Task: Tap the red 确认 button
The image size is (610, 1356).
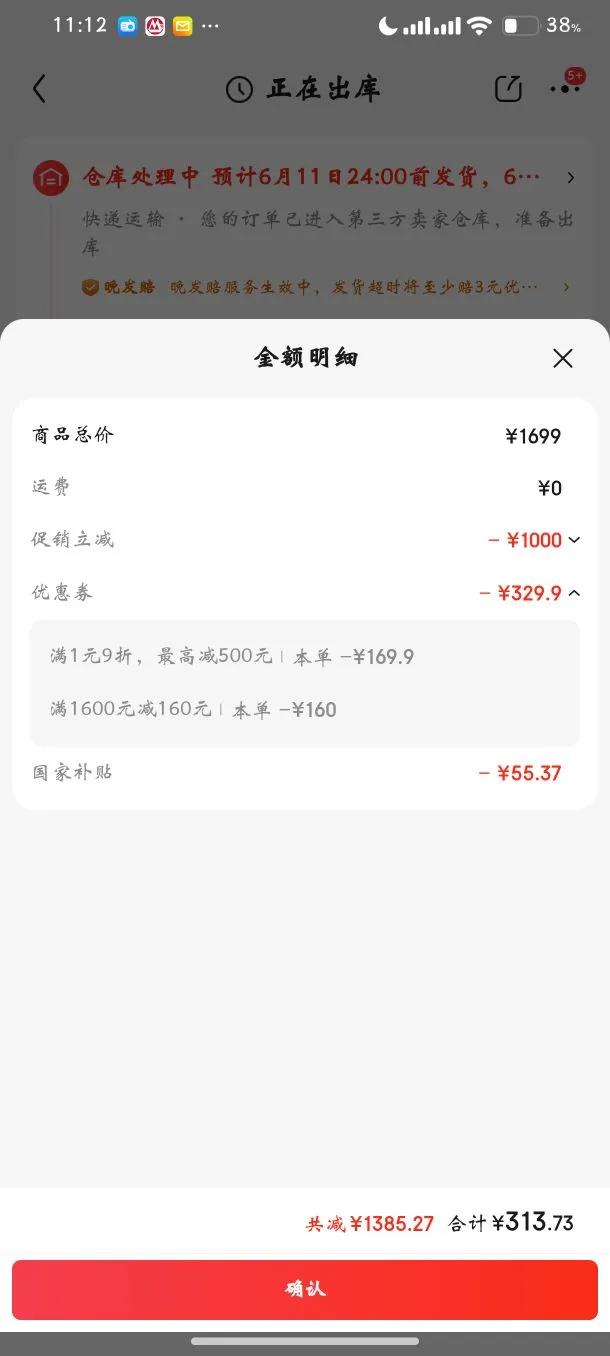Action: coord(305,1289)
